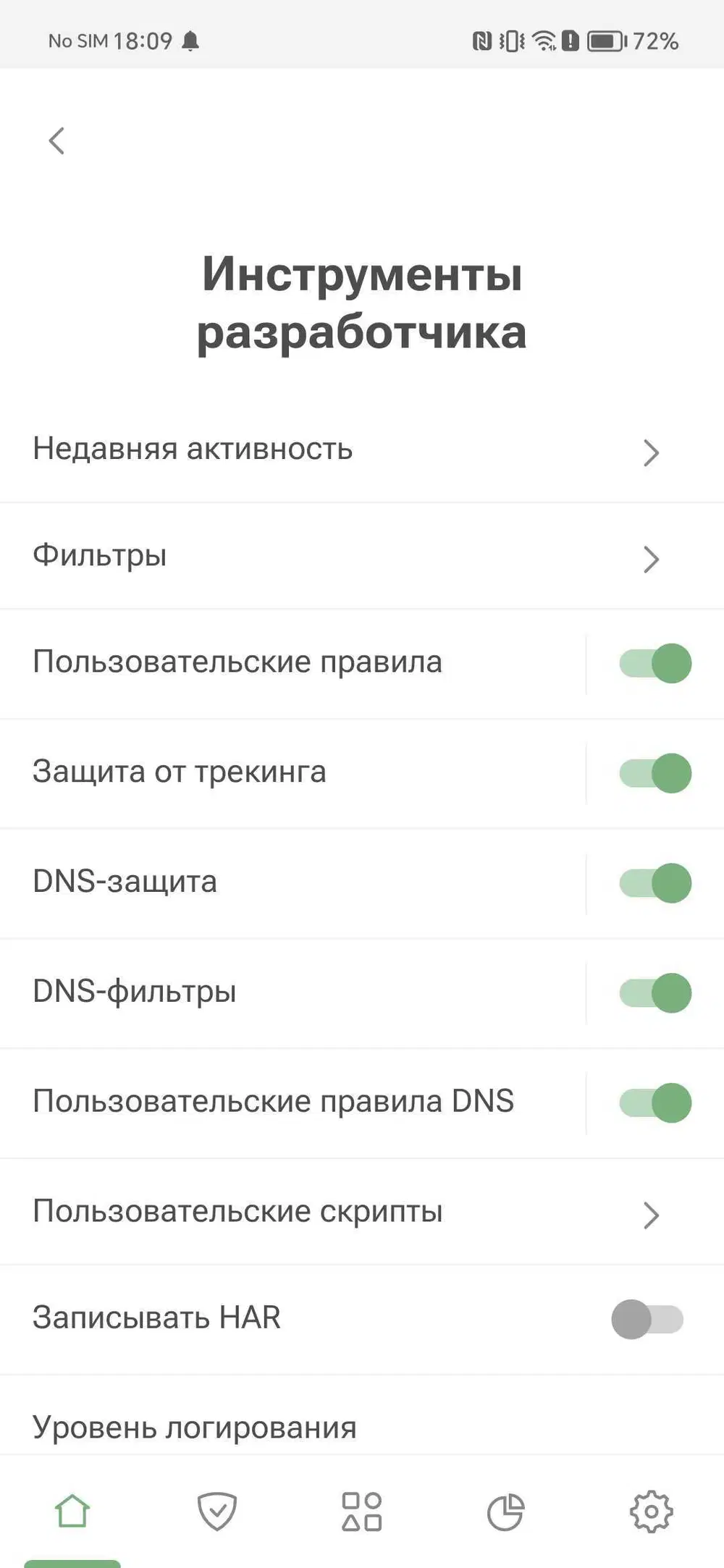The image size is (724, 1568).
Task: Open the Фильтры row
Action: pyautogui.click(x=348, y=557)
